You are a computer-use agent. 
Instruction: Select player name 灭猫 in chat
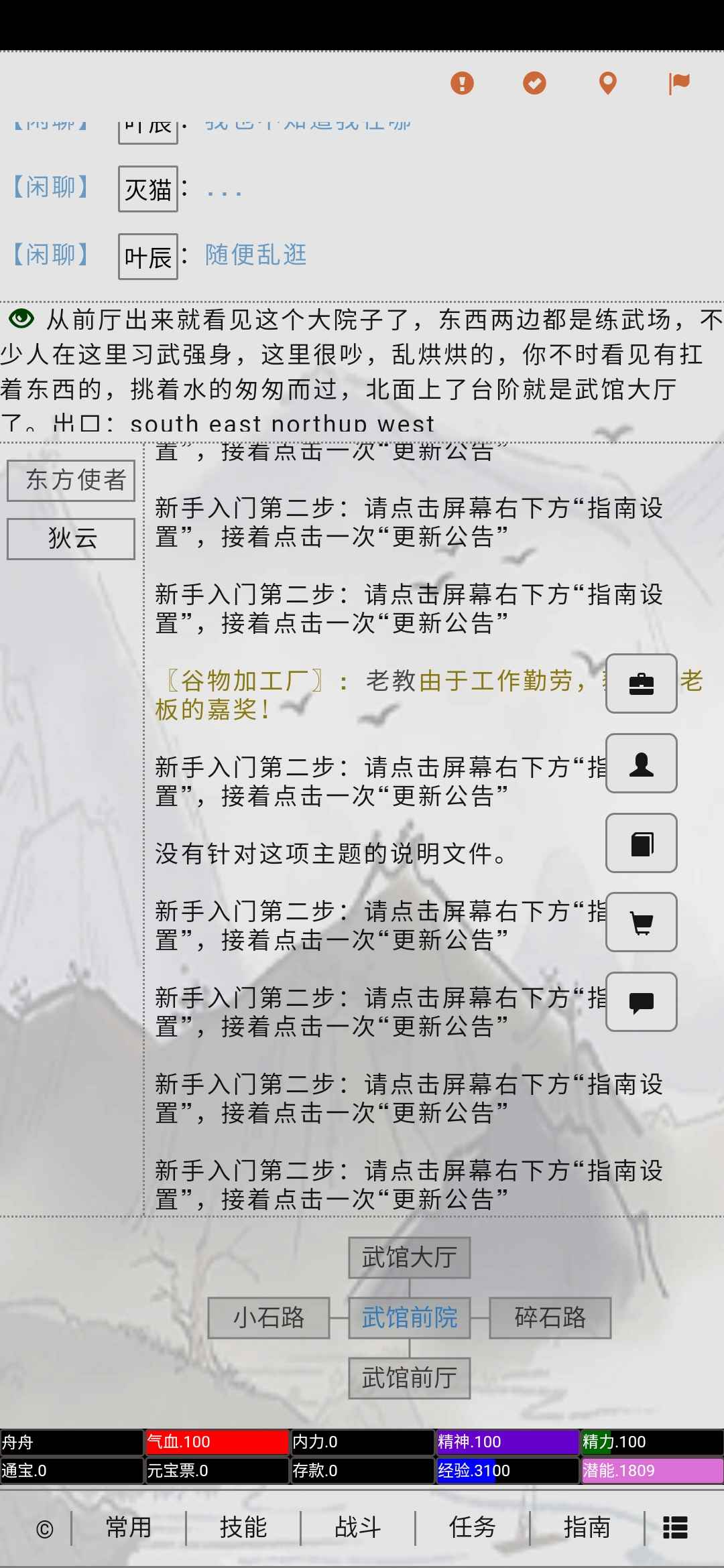click(x=148, y=189)
